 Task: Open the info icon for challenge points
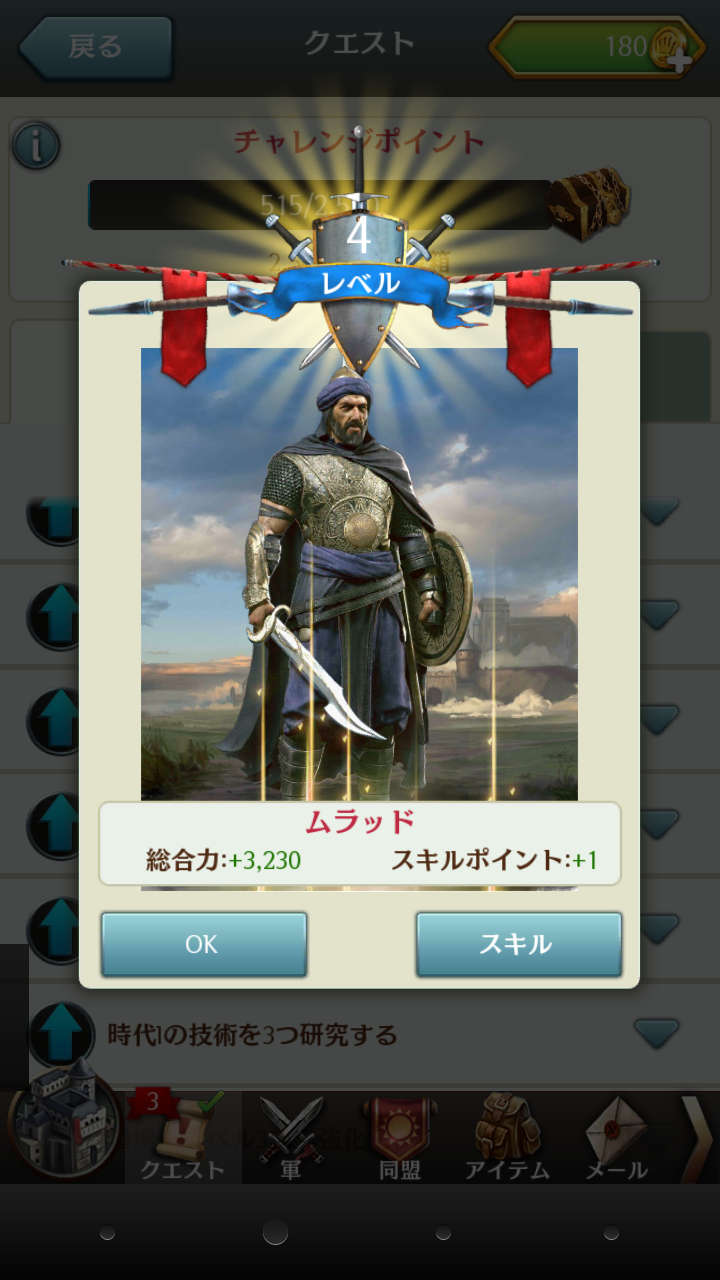36,146
